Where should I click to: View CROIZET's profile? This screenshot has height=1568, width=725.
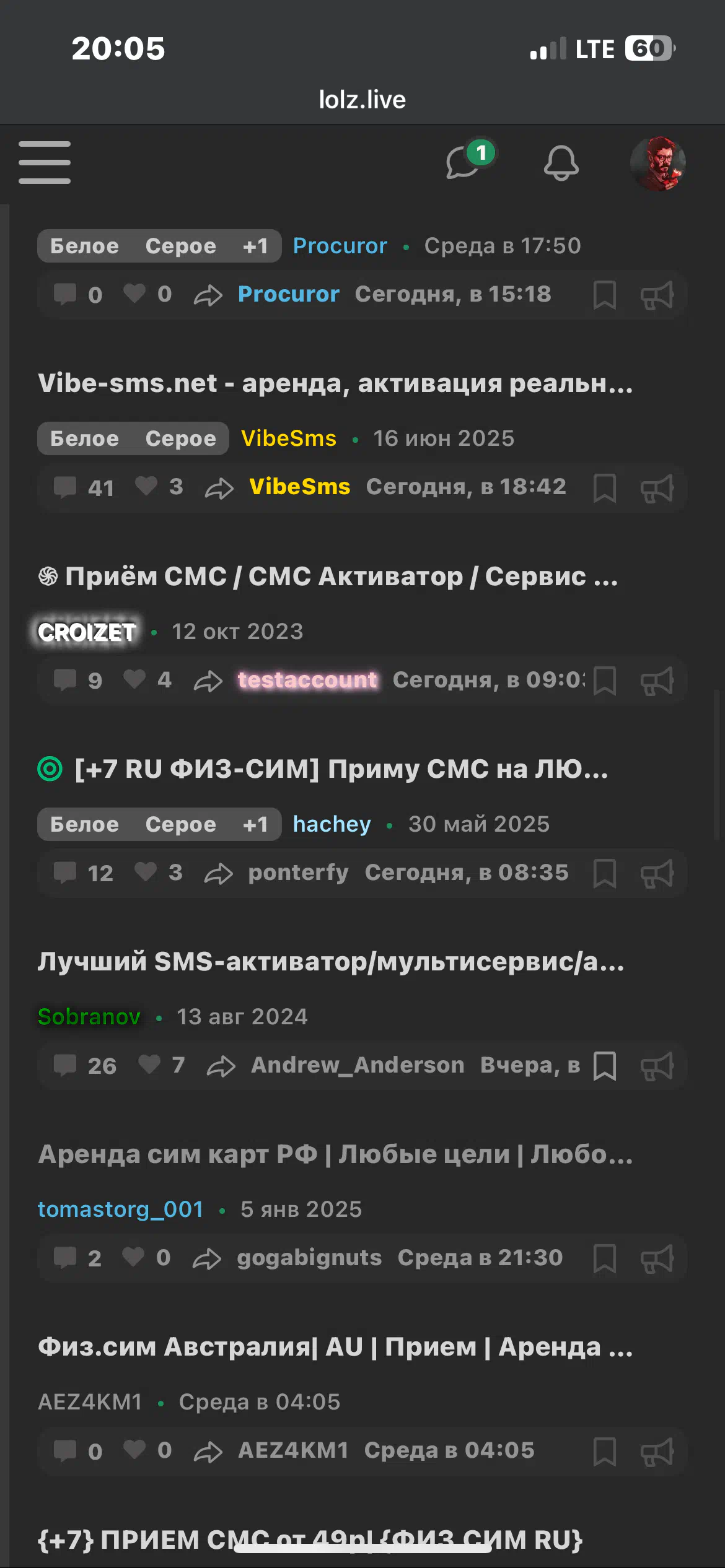click(87, 632)
